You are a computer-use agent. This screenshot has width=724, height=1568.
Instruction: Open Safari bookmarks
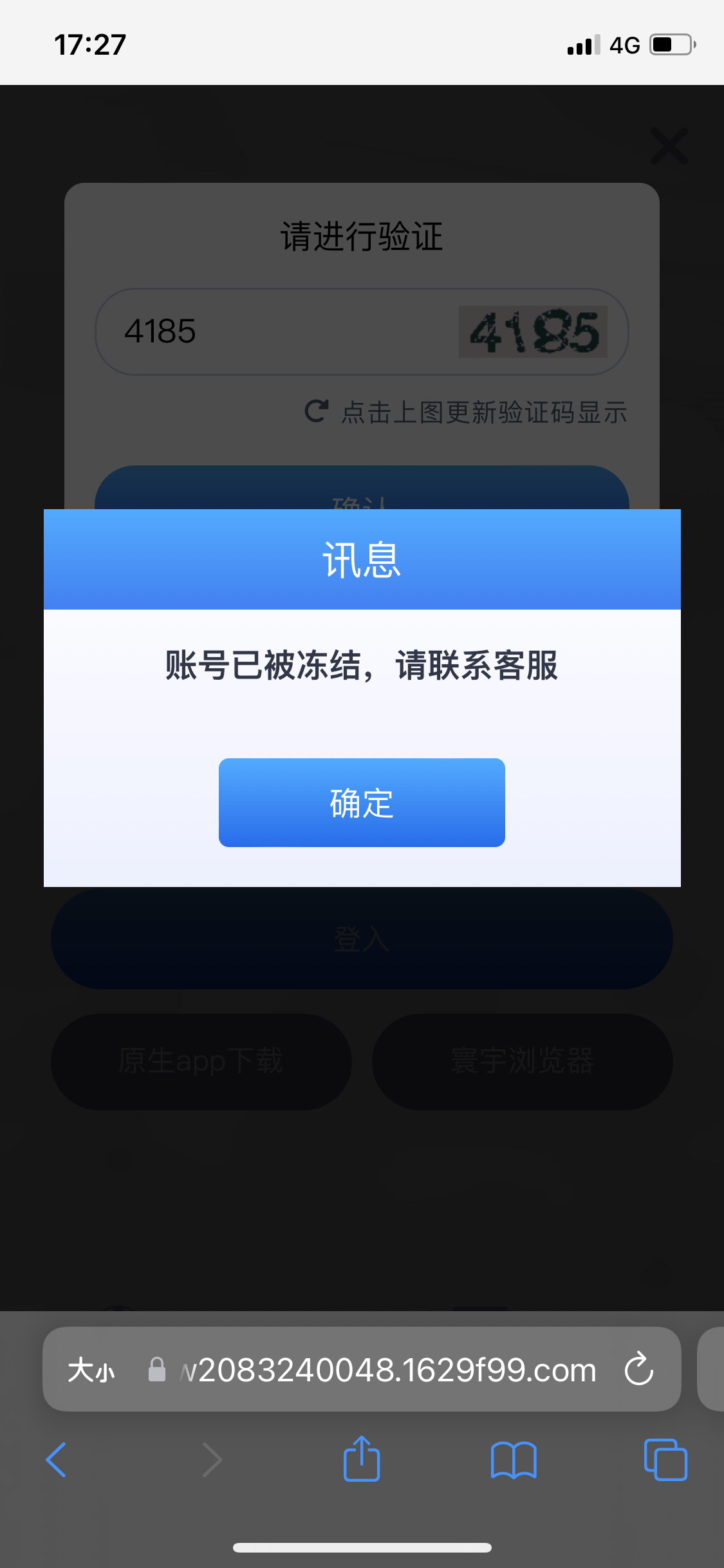pyautogui.click(x=513, y=1460)
